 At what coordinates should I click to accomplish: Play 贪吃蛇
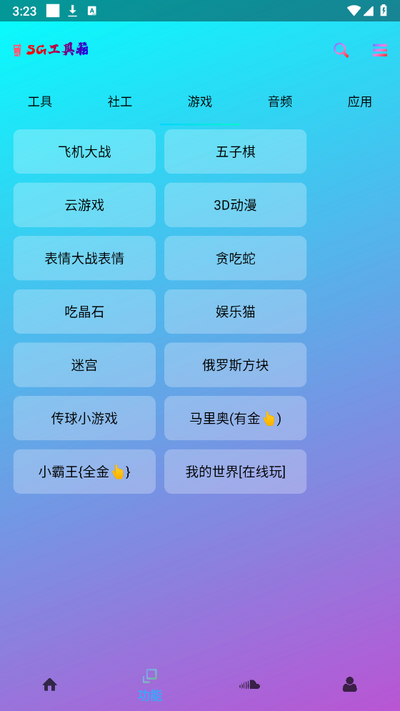(235, 258)
